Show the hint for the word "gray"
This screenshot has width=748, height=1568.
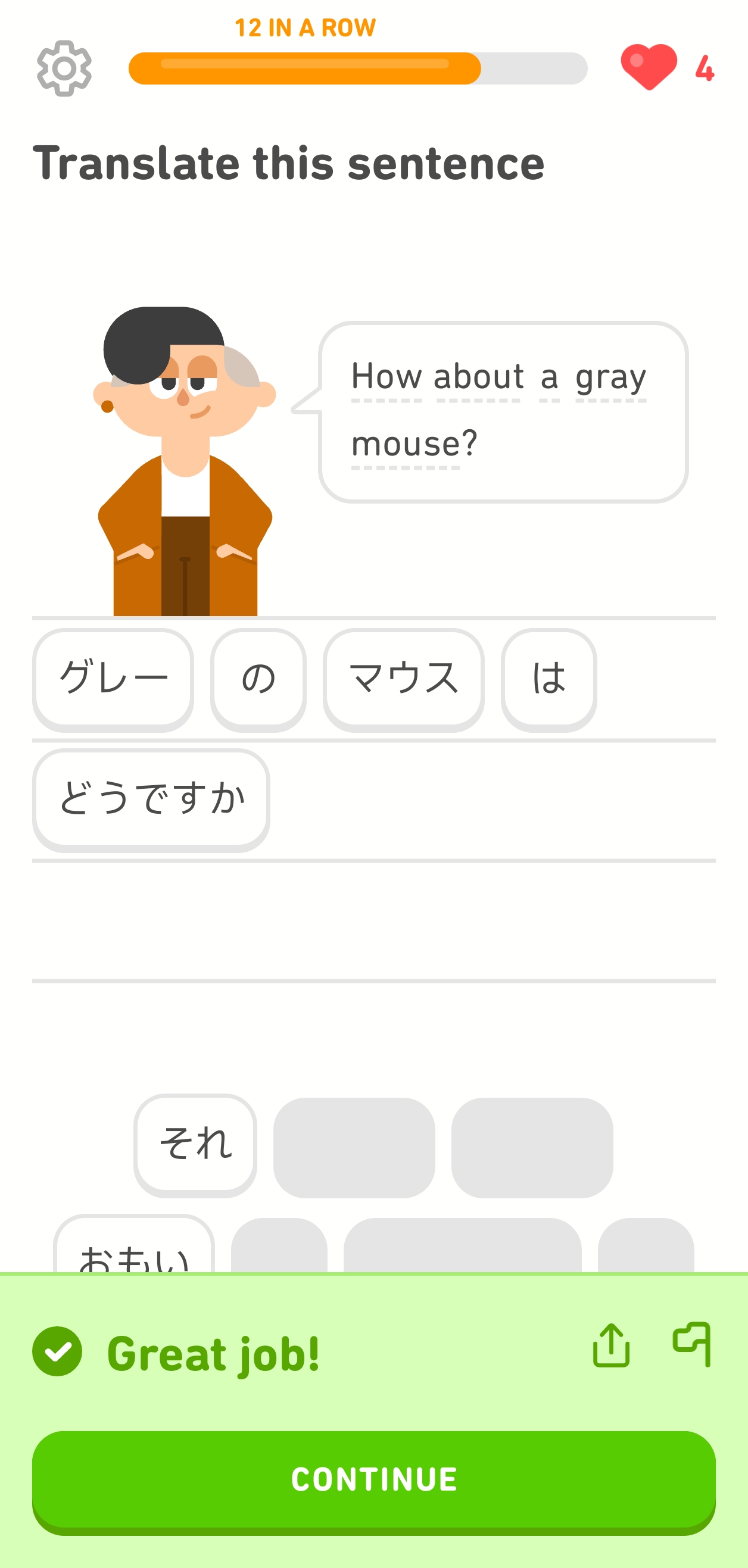pyautogui.click(x=610, y=377)
